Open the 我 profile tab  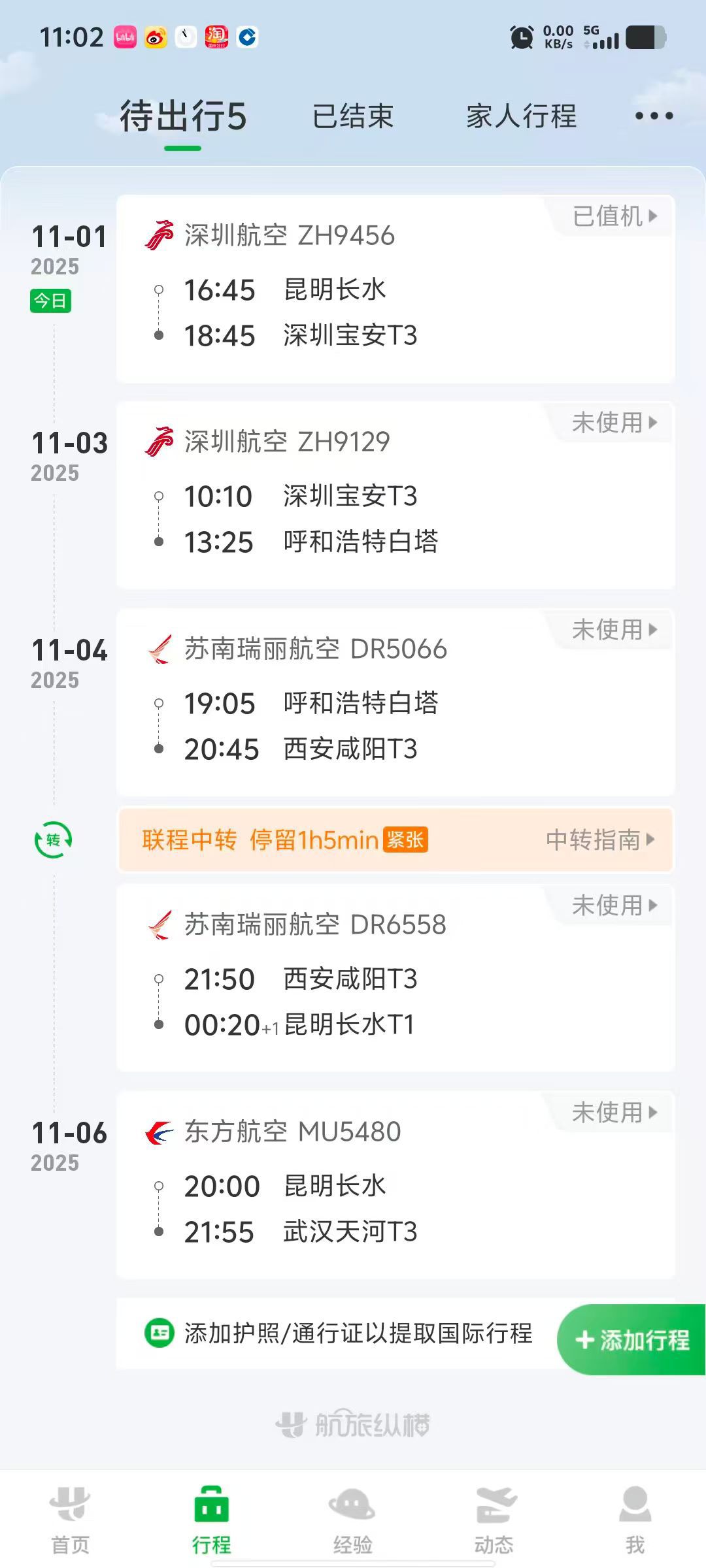pos(635,1520)
